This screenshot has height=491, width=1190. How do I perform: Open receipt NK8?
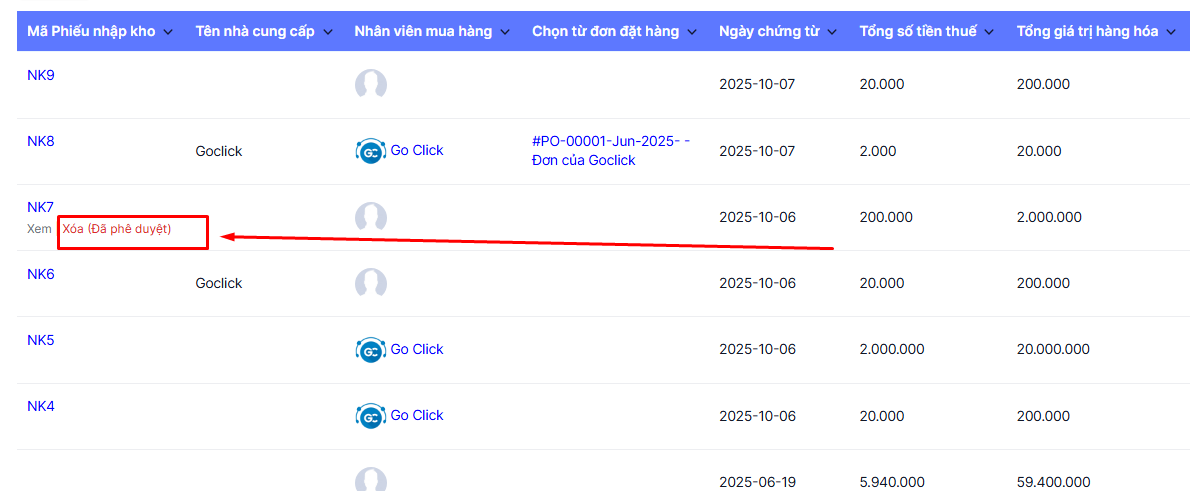40,141
